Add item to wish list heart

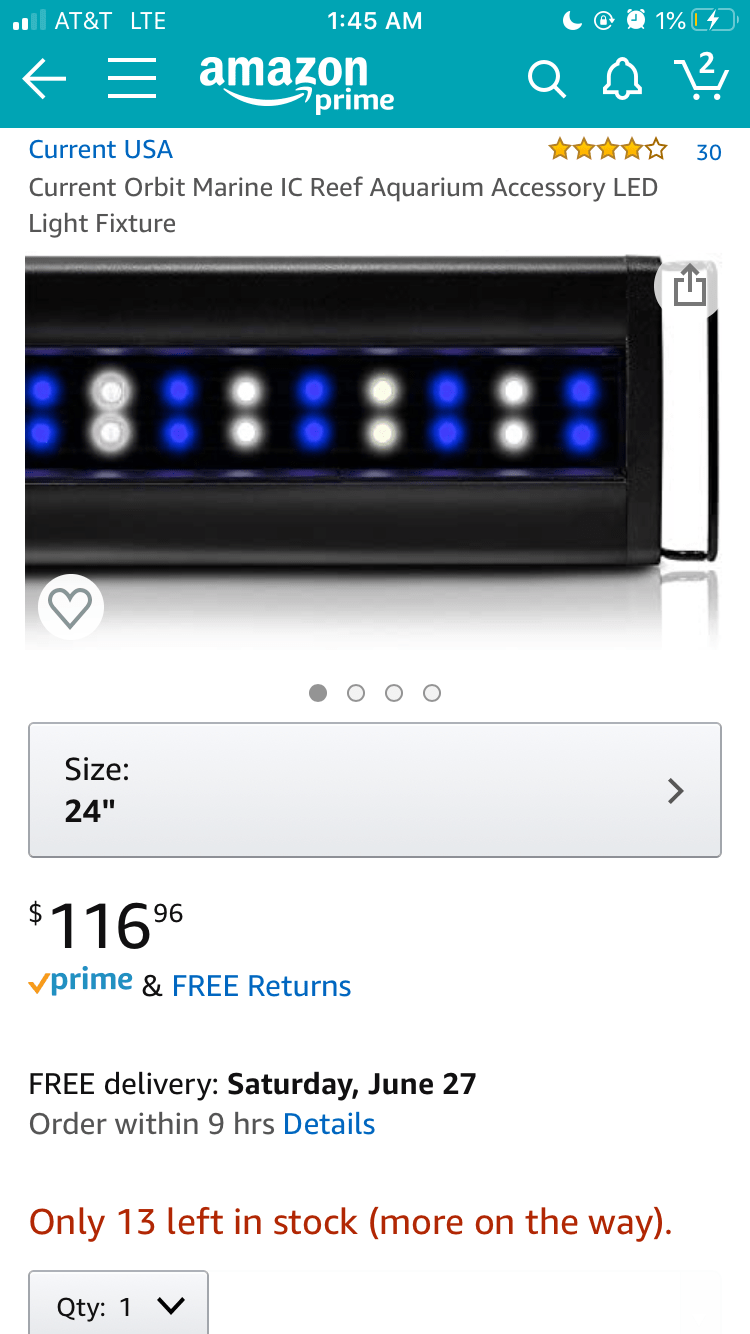coord(70,607)
